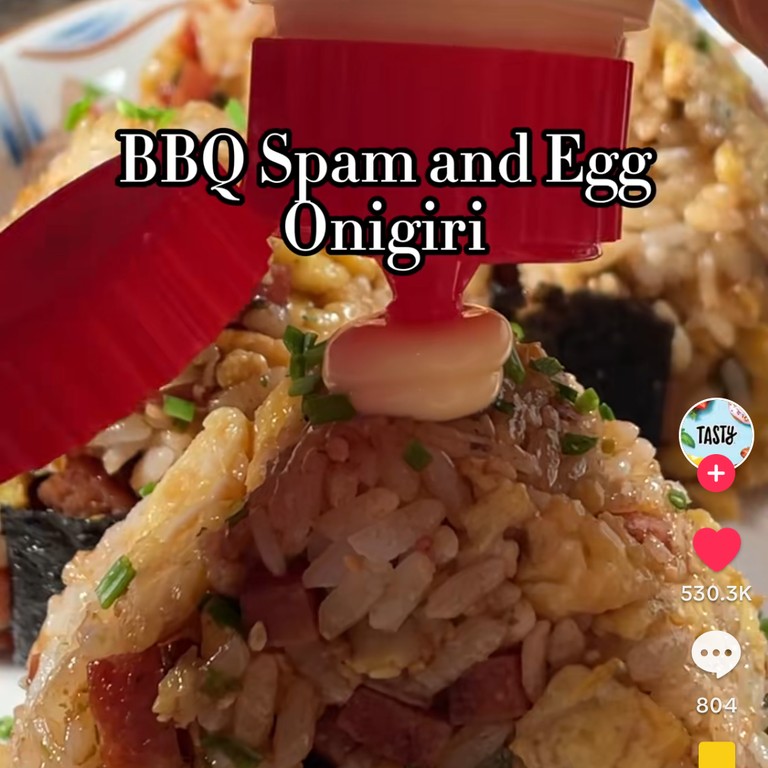Like this onigiri video

[716, 549]
